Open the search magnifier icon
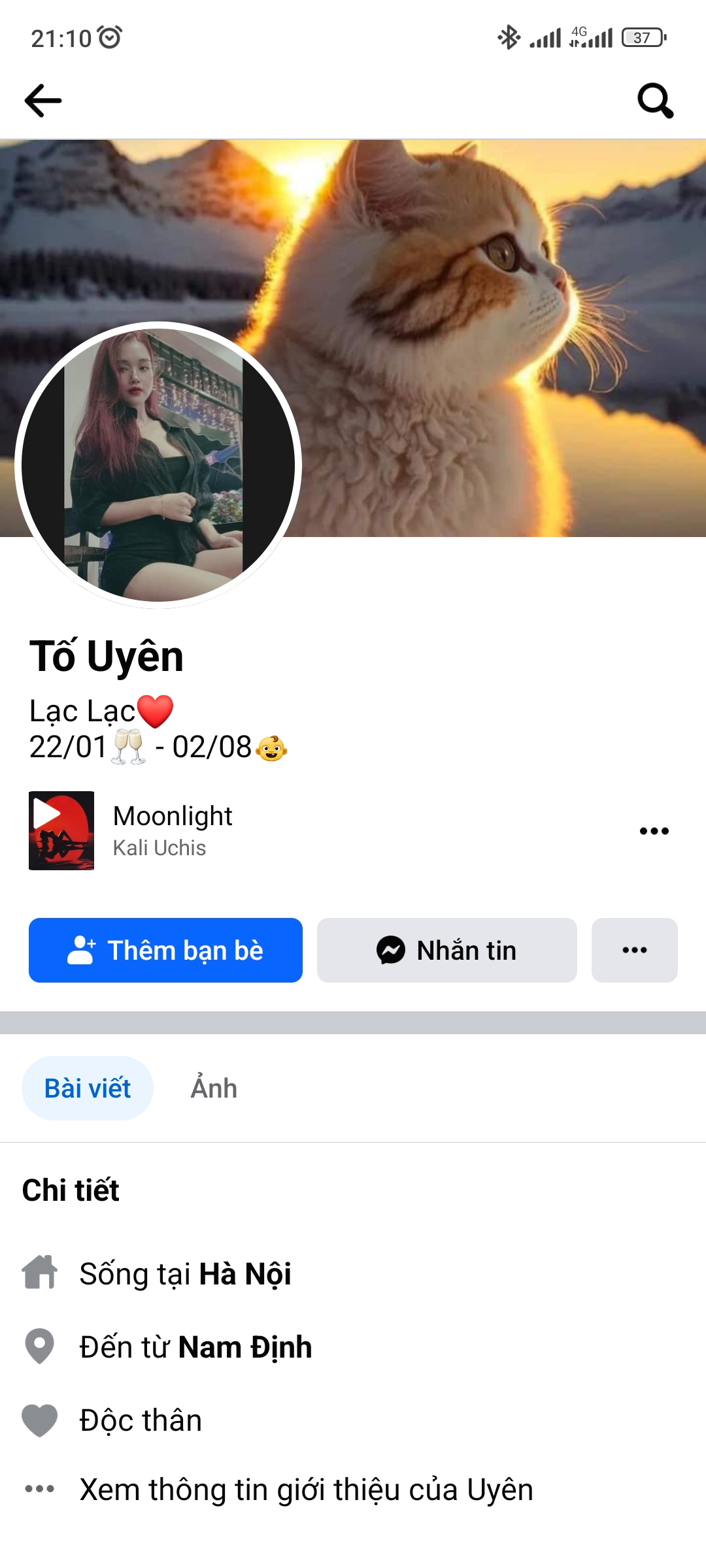 click(655, 101)
